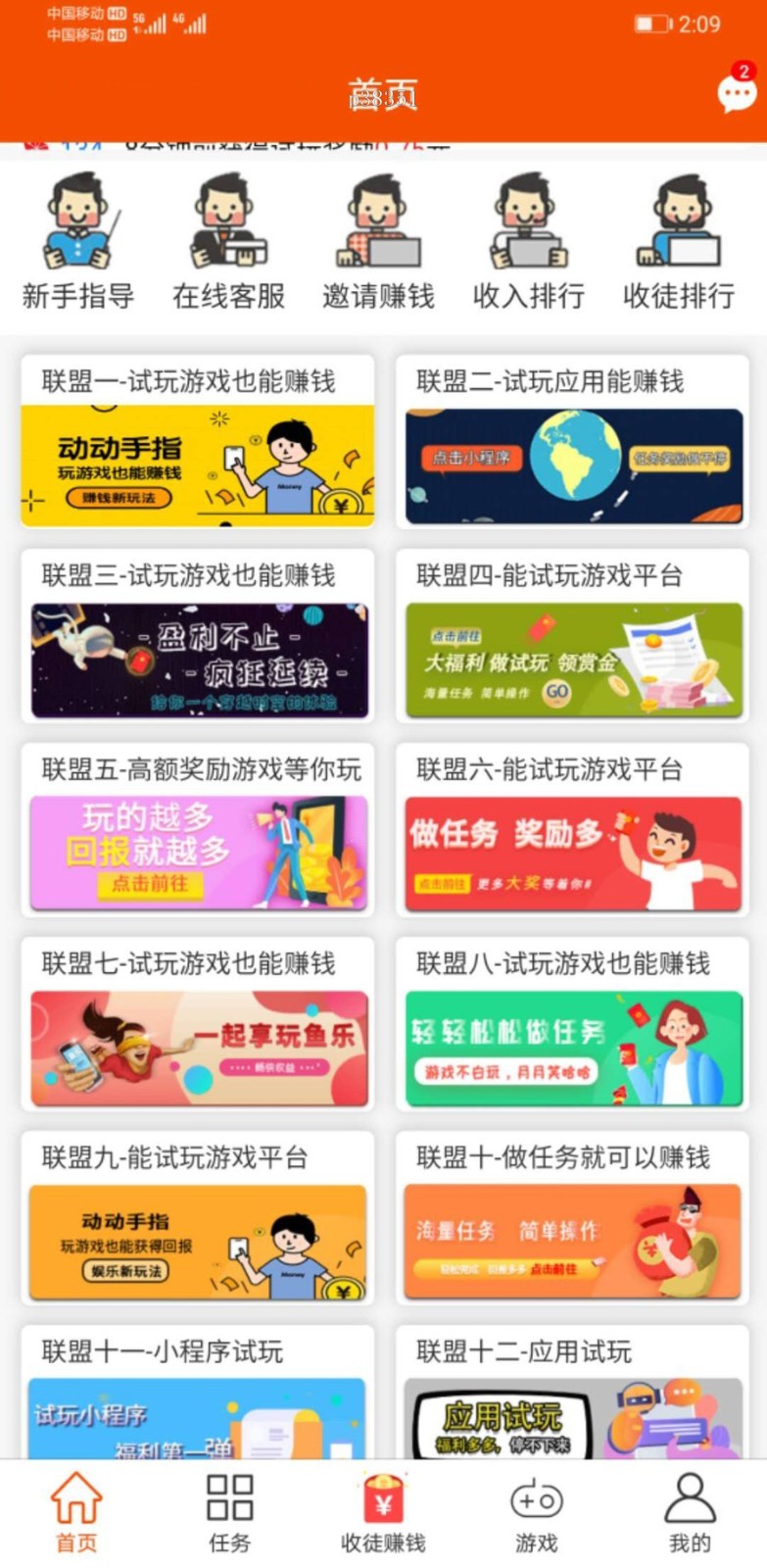Viewport: 767px width, 1568px height.
Task: Open the messages chat bubble icon
Action: pyautogui.click(x=736, y=93)
